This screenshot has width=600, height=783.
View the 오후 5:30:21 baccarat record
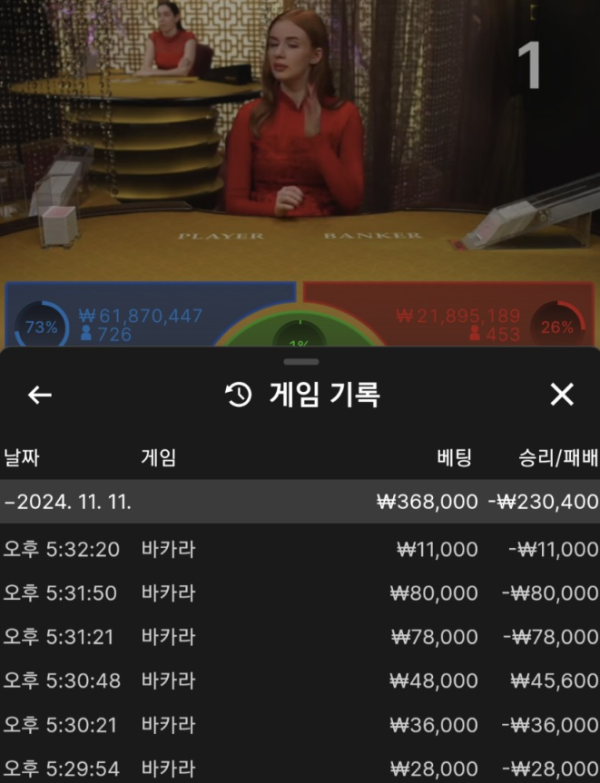300,725
